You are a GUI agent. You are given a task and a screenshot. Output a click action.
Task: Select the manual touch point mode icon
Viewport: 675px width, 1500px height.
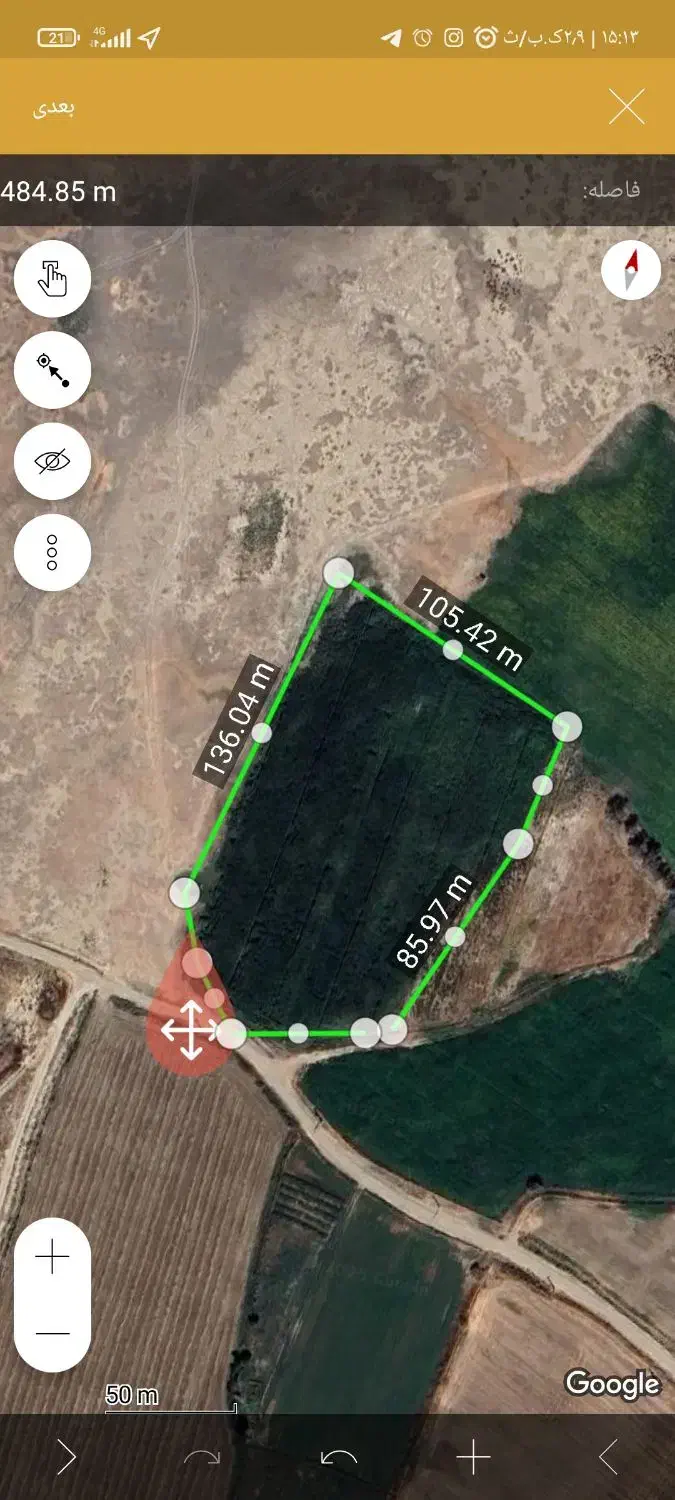pyautogui.click(x=52, y=279)
